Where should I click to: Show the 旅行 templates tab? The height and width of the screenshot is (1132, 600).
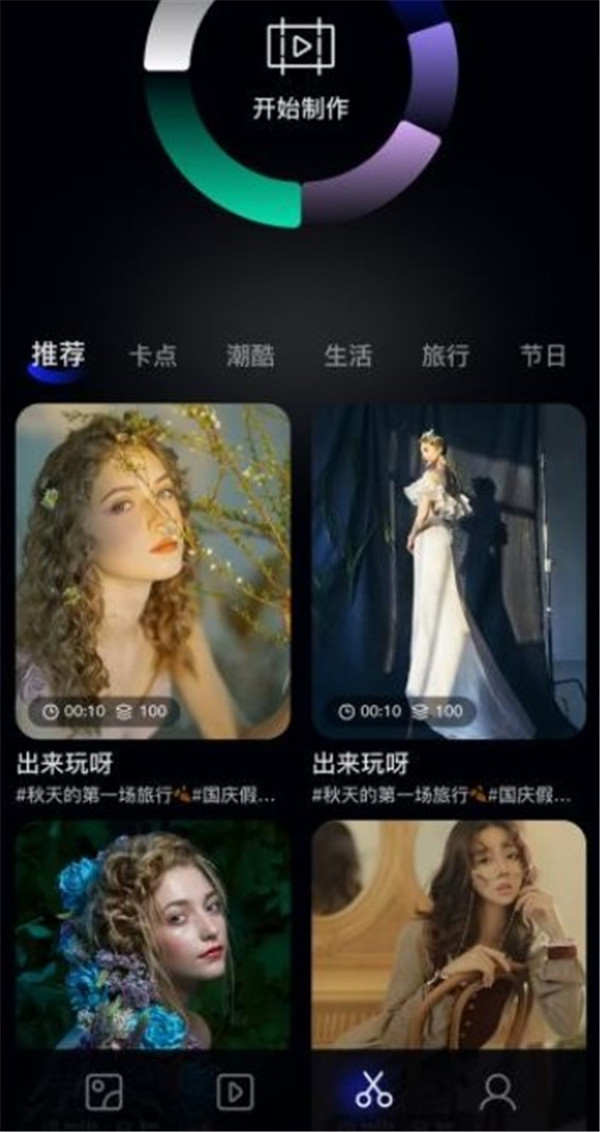(x=445, y=356)
